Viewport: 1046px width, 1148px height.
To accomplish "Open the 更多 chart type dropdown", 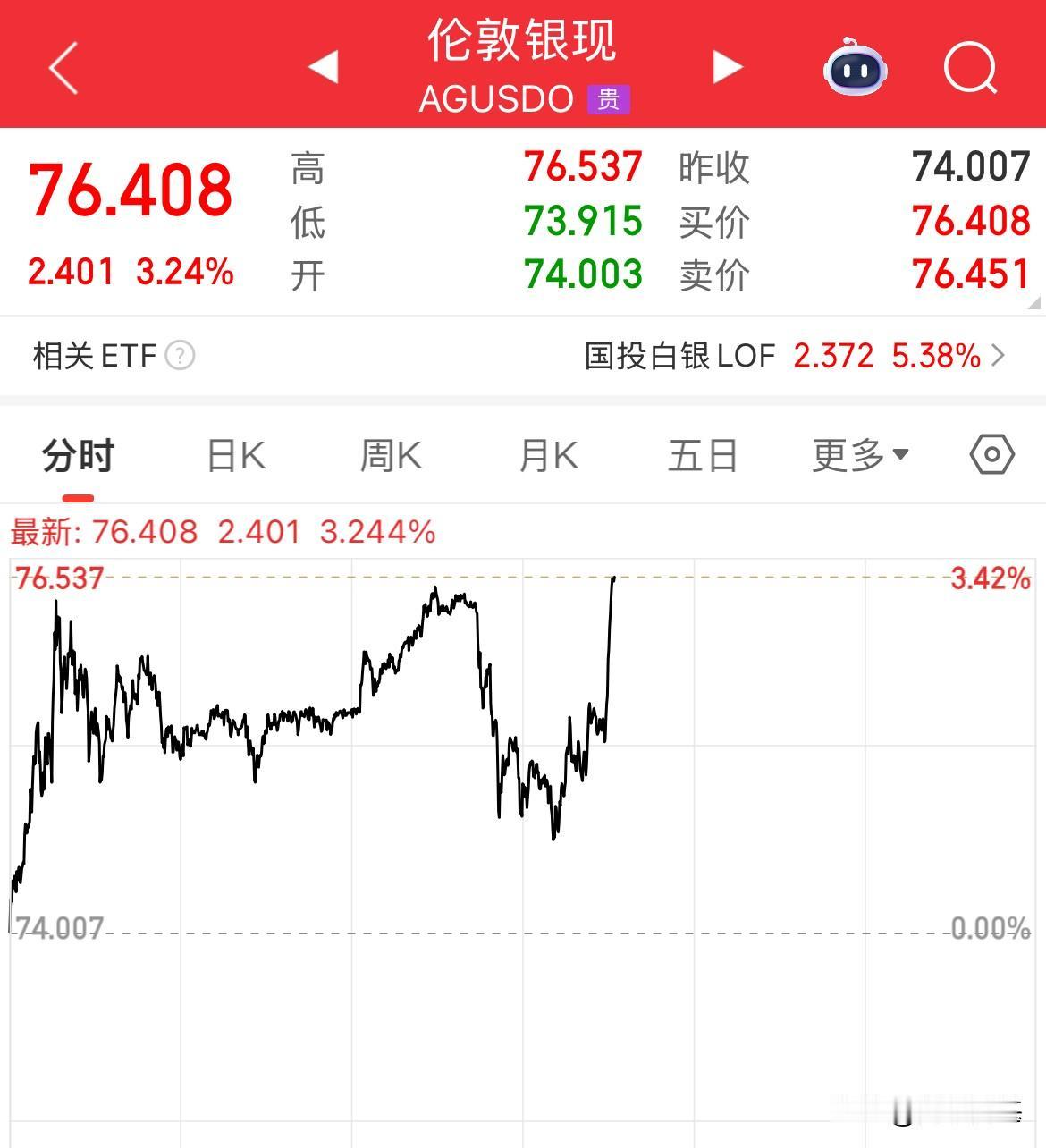I will tap(856, 454).
